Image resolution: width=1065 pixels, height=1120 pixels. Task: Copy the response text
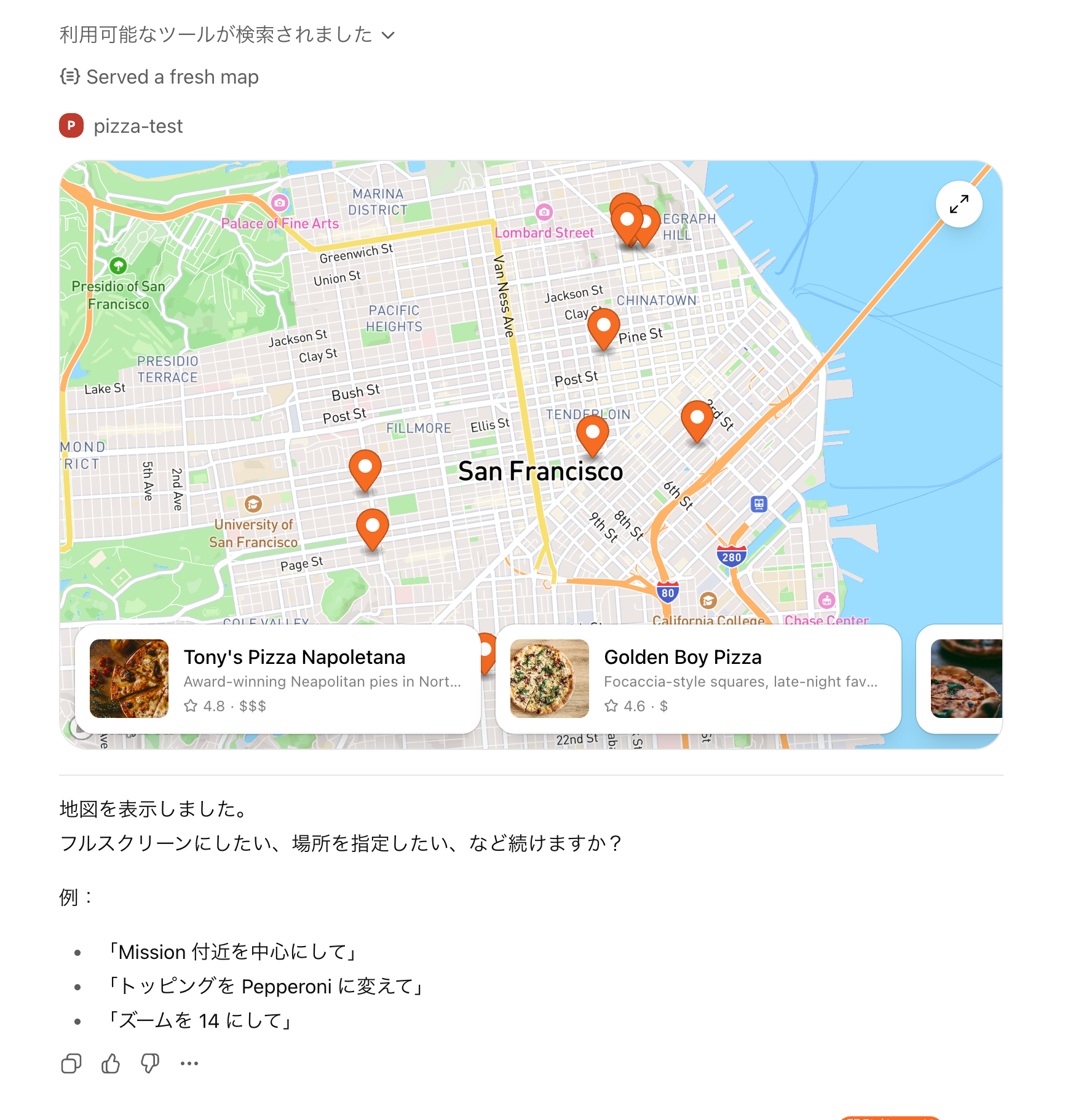click(x=71, y=1063)
